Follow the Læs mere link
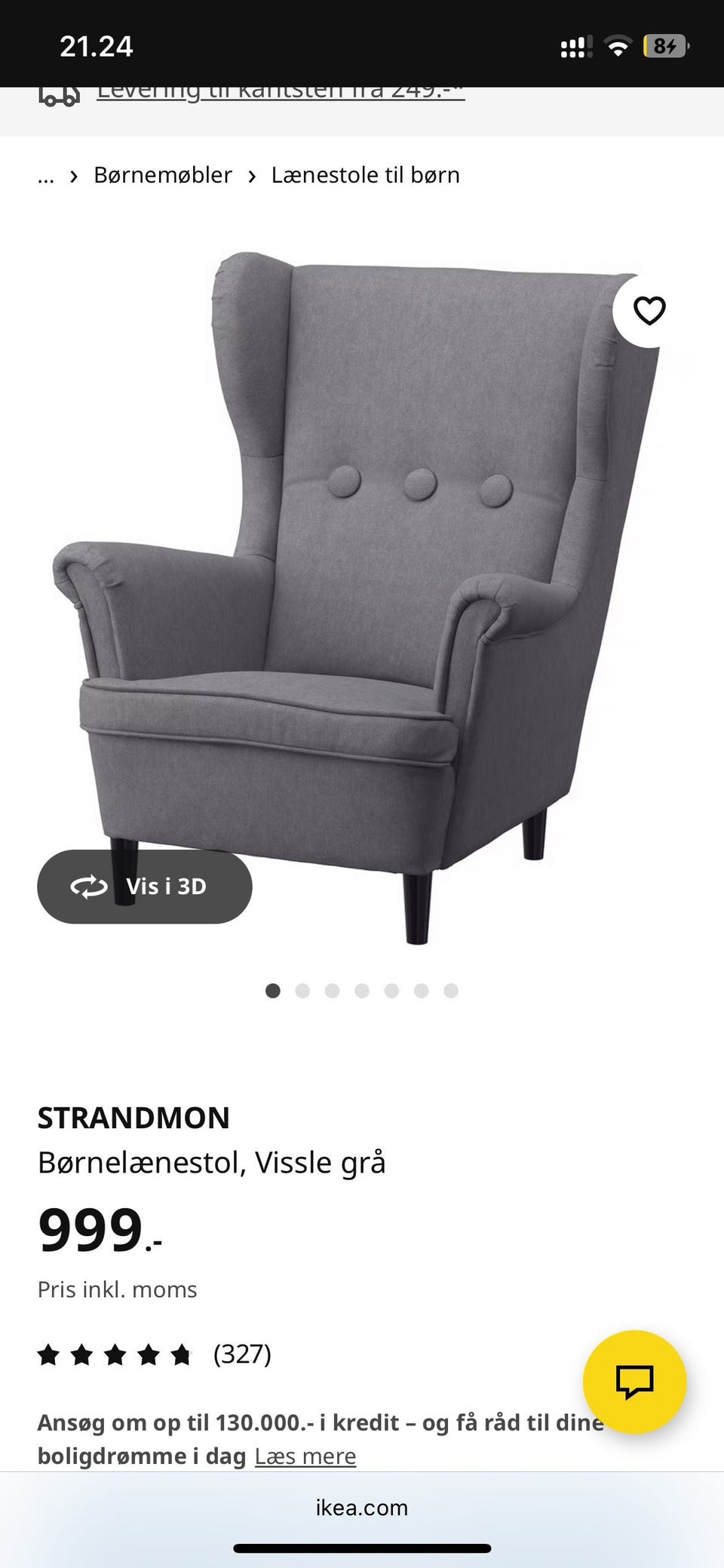724x1568 pixels. pos(305,1456)
